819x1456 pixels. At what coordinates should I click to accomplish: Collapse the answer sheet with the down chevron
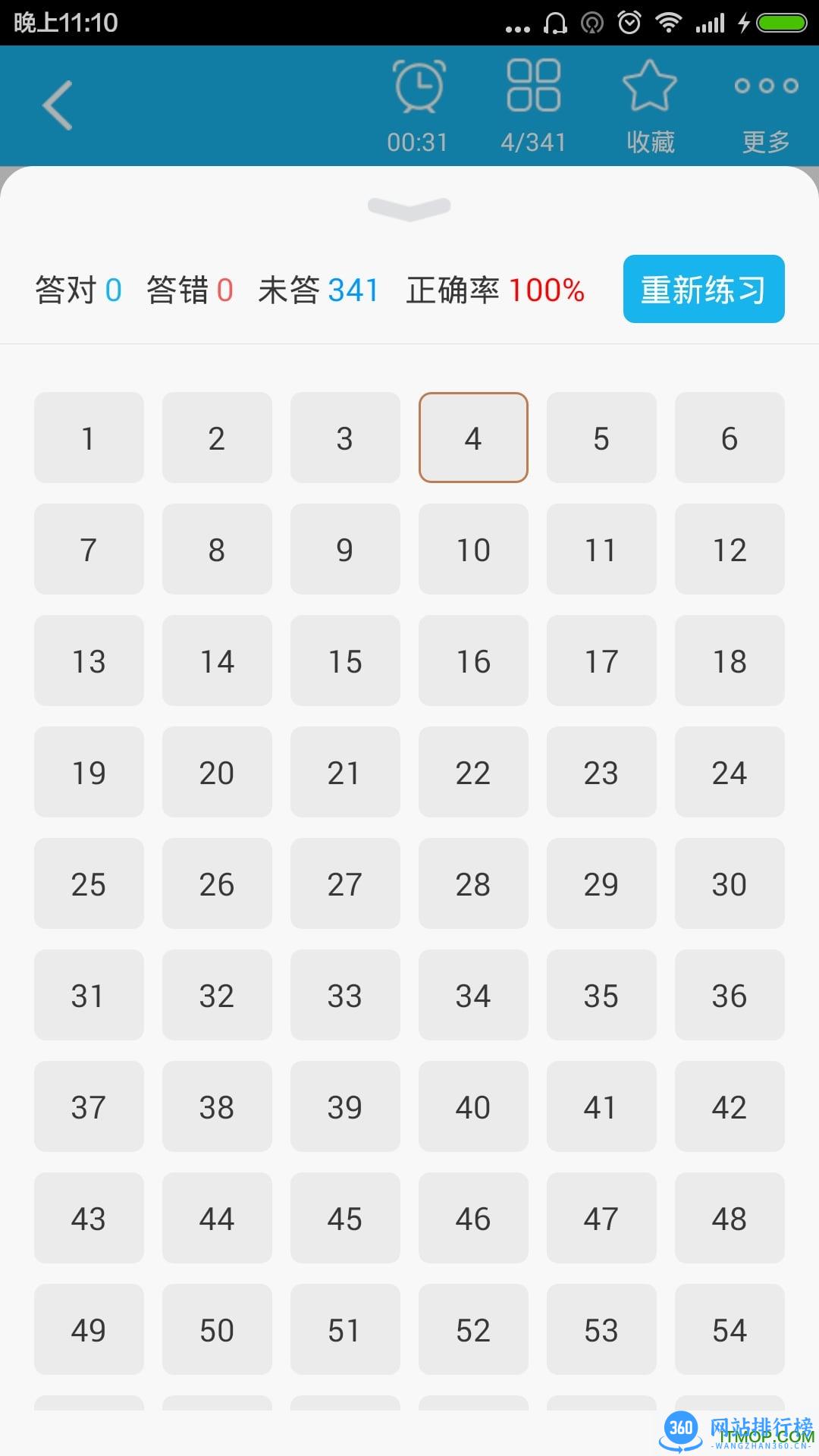click(x=409, y=207)
